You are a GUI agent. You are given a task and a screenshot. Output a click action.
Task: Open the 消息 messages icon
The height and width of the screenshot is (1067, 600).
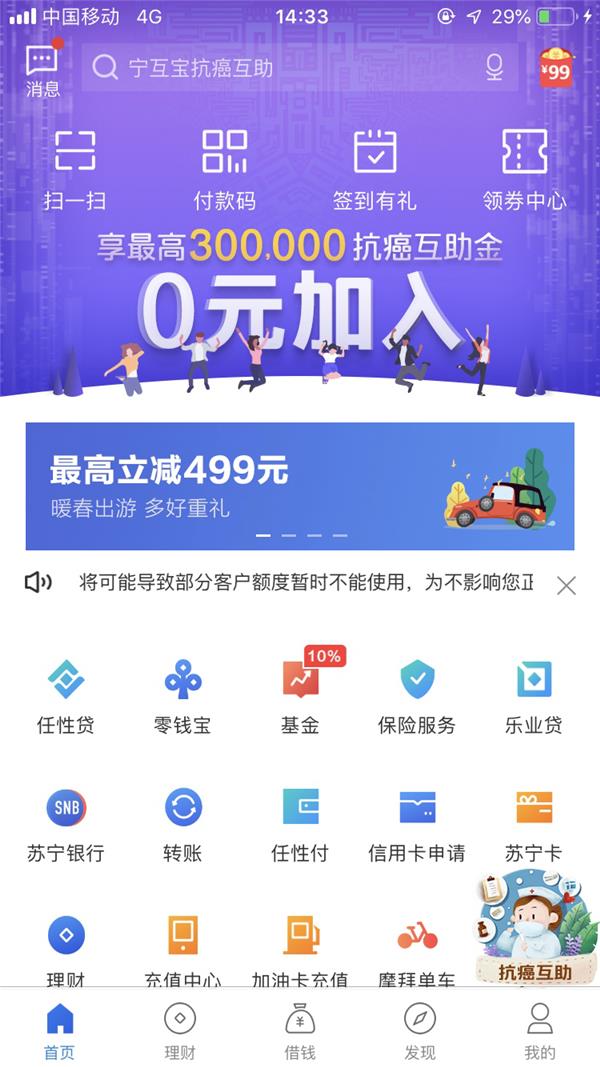coord(42,68)
